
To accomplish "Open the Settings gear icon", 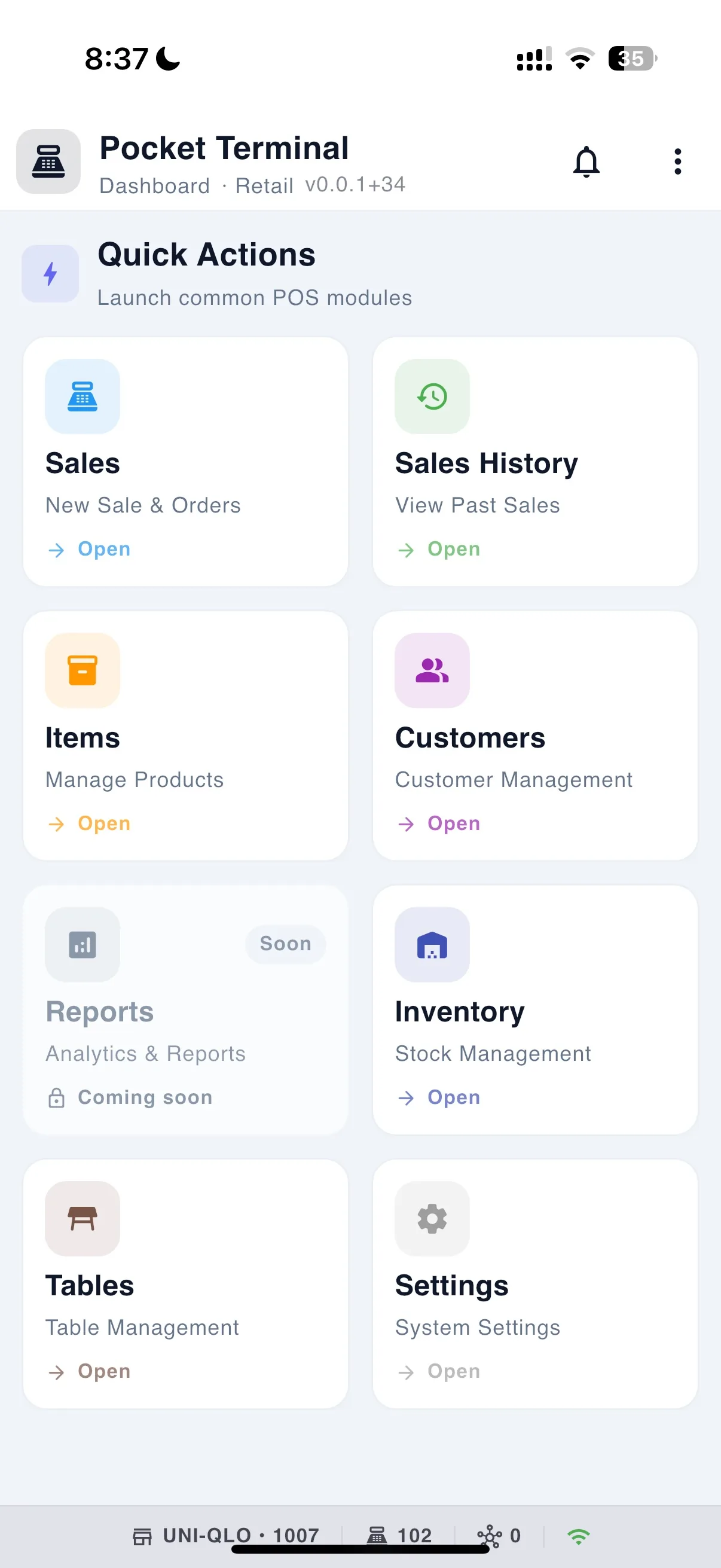I will click(x=432, y=1219).
